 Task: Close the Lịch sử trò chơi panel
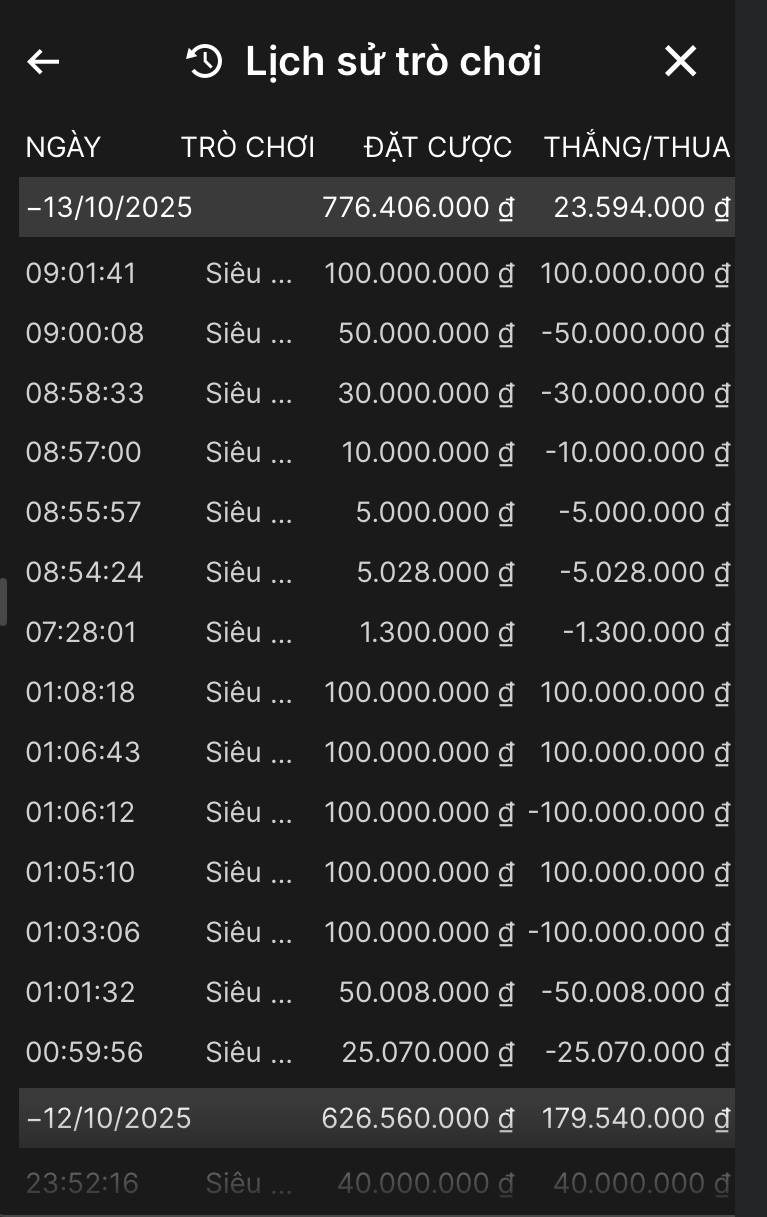[680, 62]
